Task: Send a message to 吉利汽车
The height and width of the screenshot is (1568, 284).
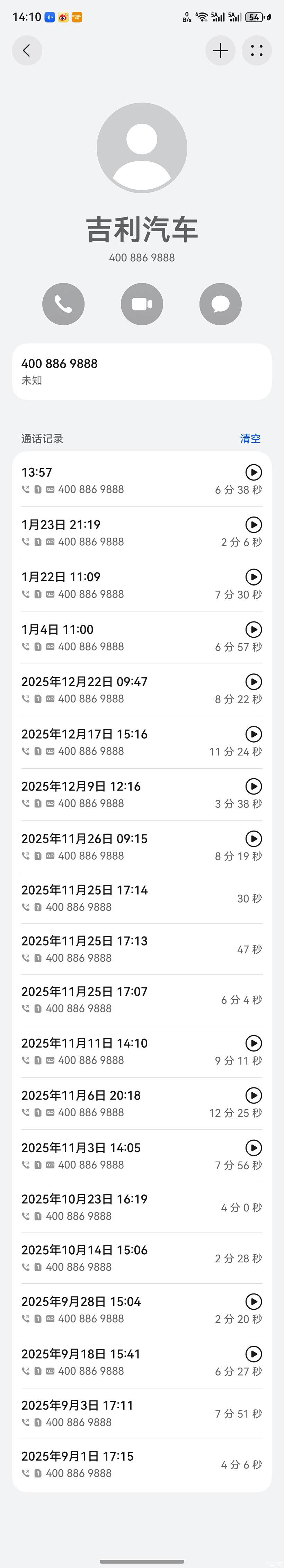Action: click(221, 304)
